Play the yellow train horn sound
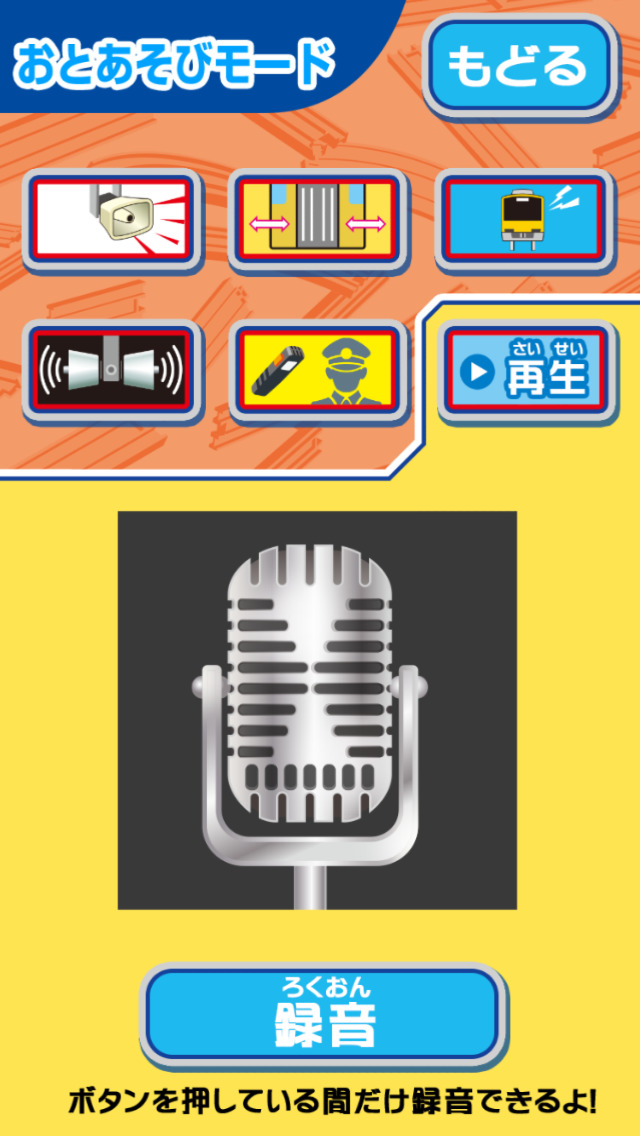640x1136 pixels. (524, 219)
